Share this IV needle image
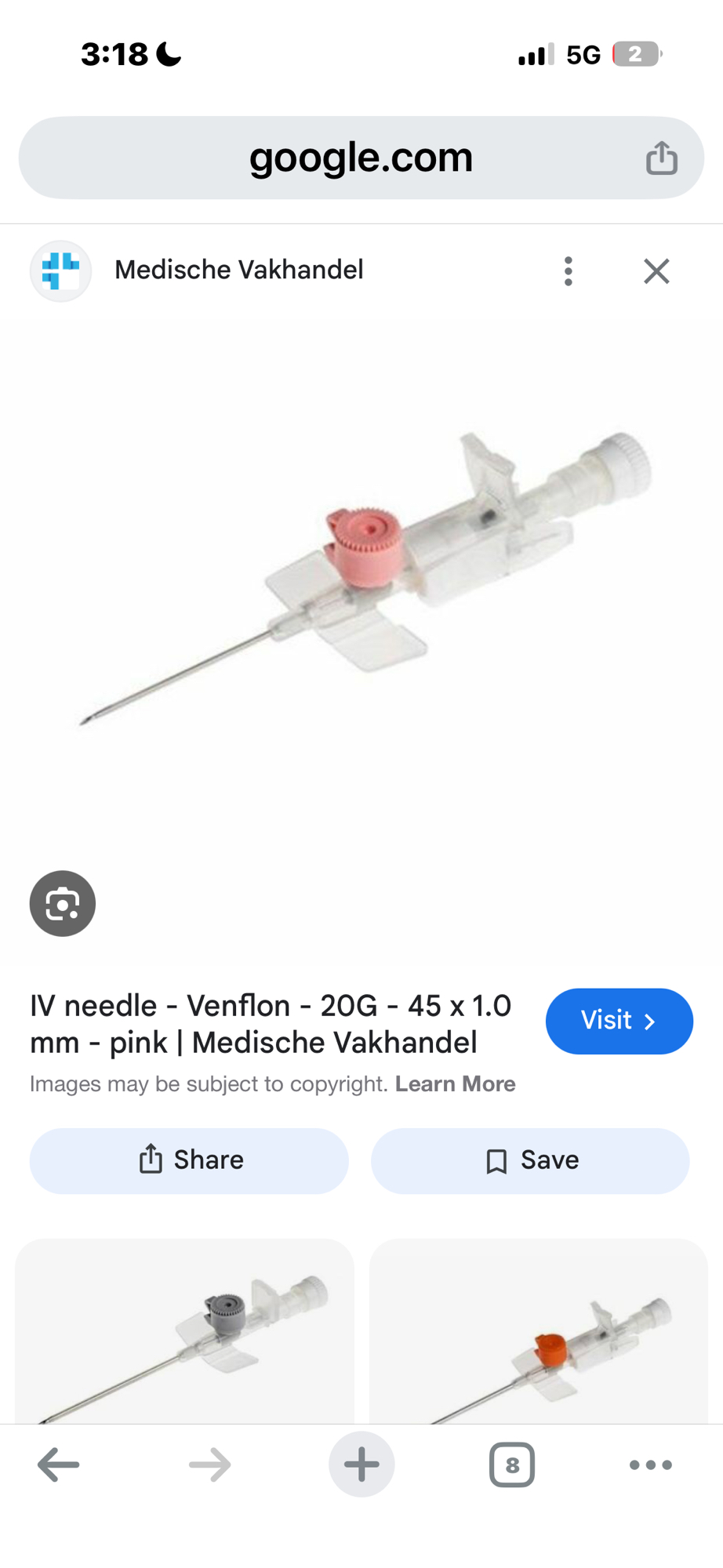Screen dimensions: 723x1568 point(189,1160)
